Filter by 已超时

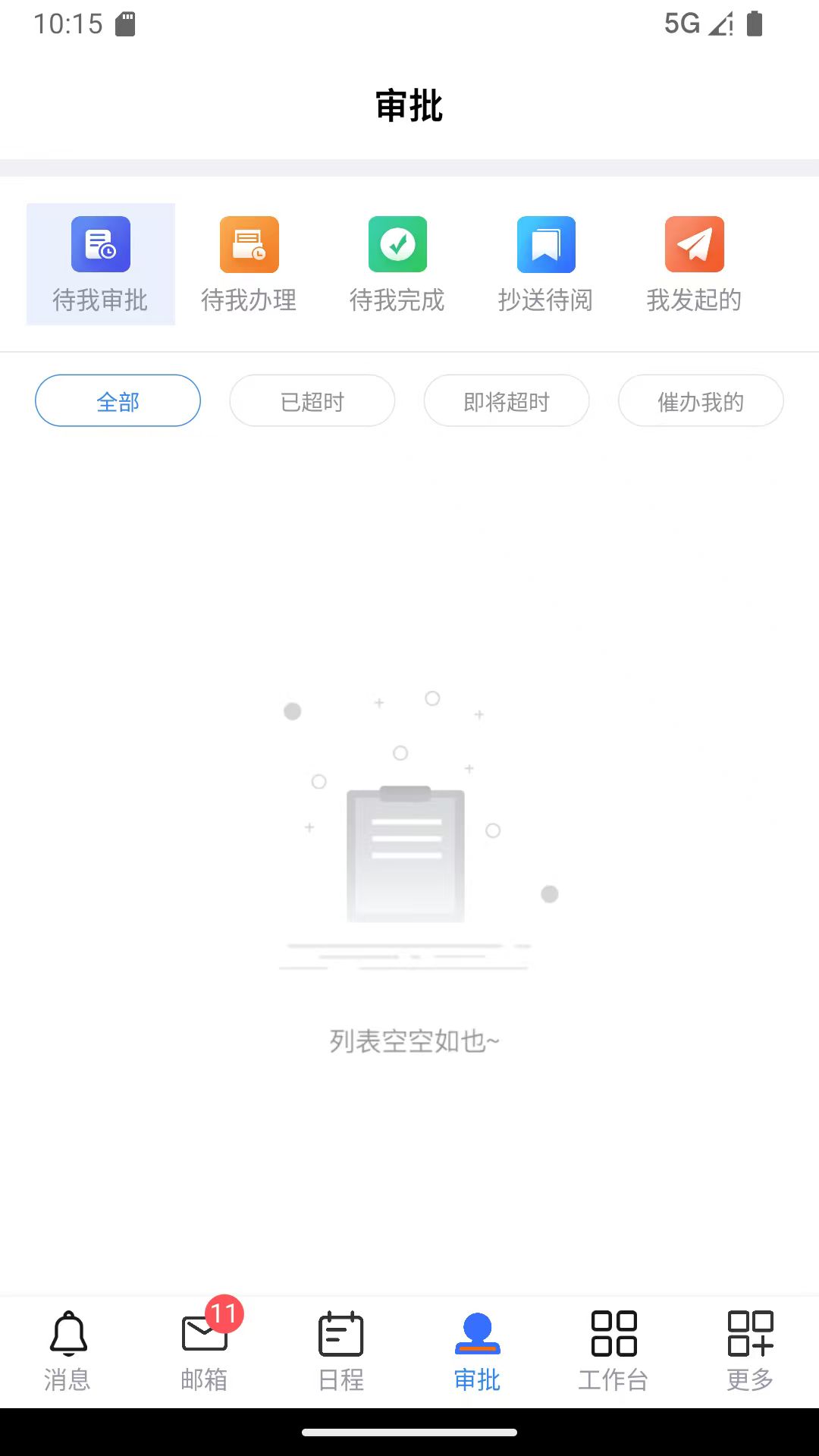click(312, 400)
